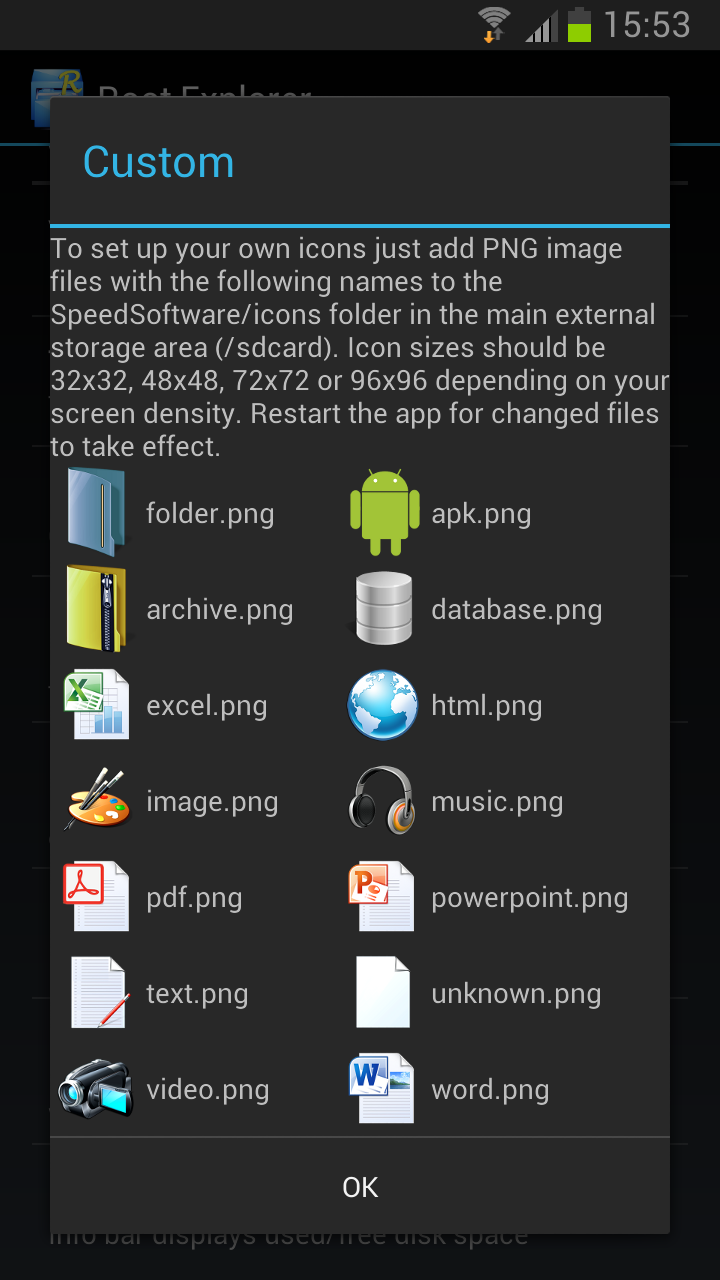Click the excel.png spreadsheet icon
The width and height of the screenshot is (720, 1280).
coord(95,704)
